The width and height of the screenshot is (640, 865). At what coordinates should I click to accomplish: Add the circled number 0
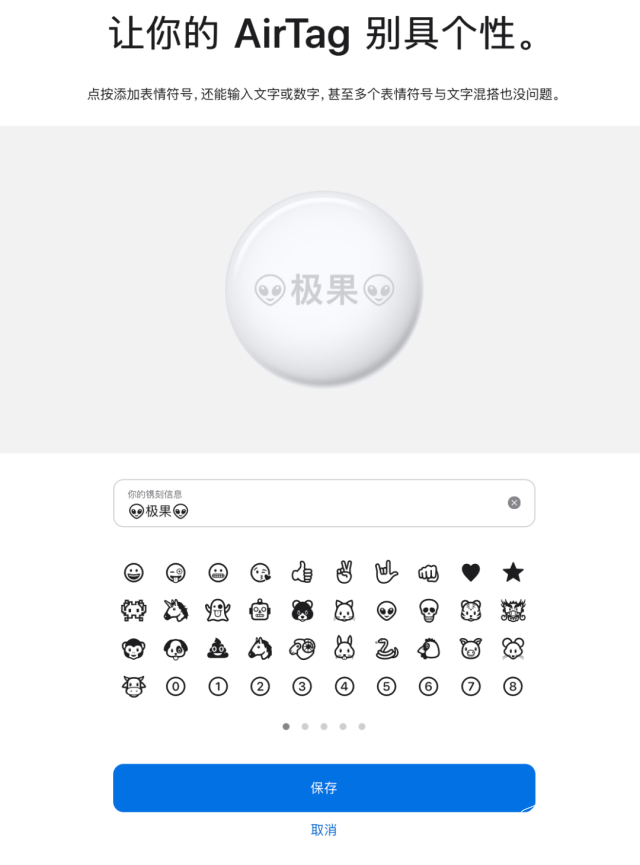pyautogui.click(x=176, y=687)
